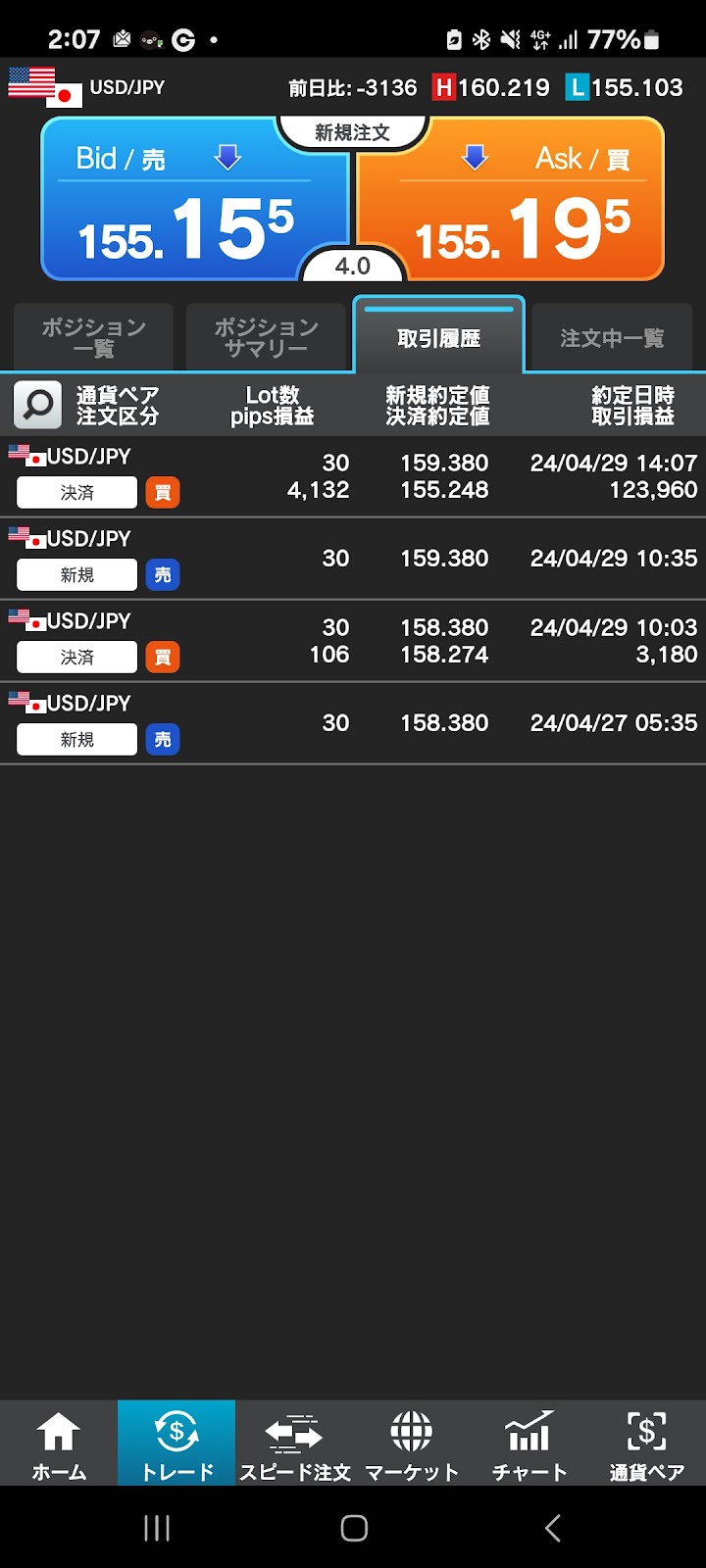Select the トレード bottom tab
The image size is (706, 1568).
pyautogui.click(x=176, y=1444)
